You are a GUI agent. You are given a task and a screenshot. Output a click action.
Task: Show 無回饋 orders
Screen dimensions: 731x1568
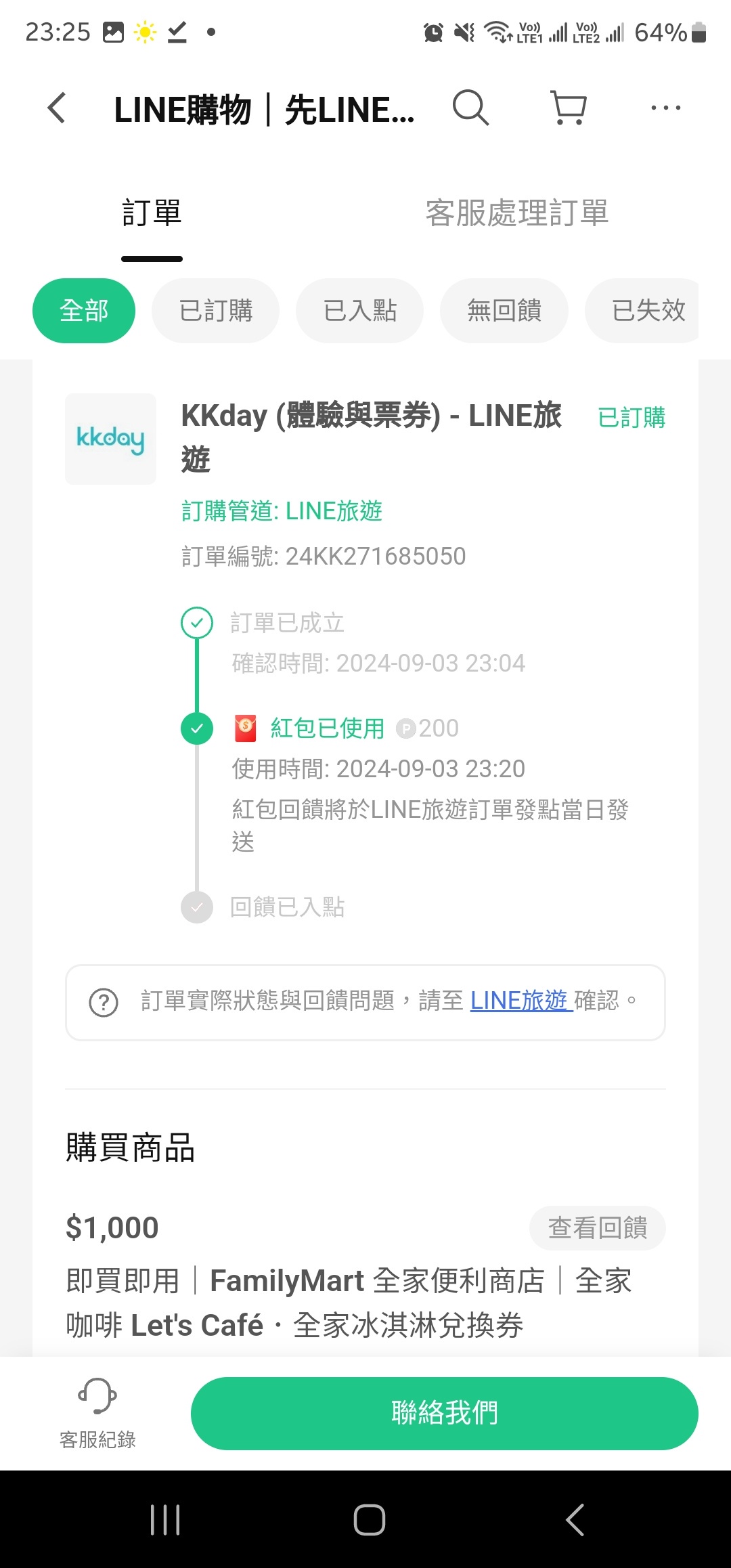point(504,311)
